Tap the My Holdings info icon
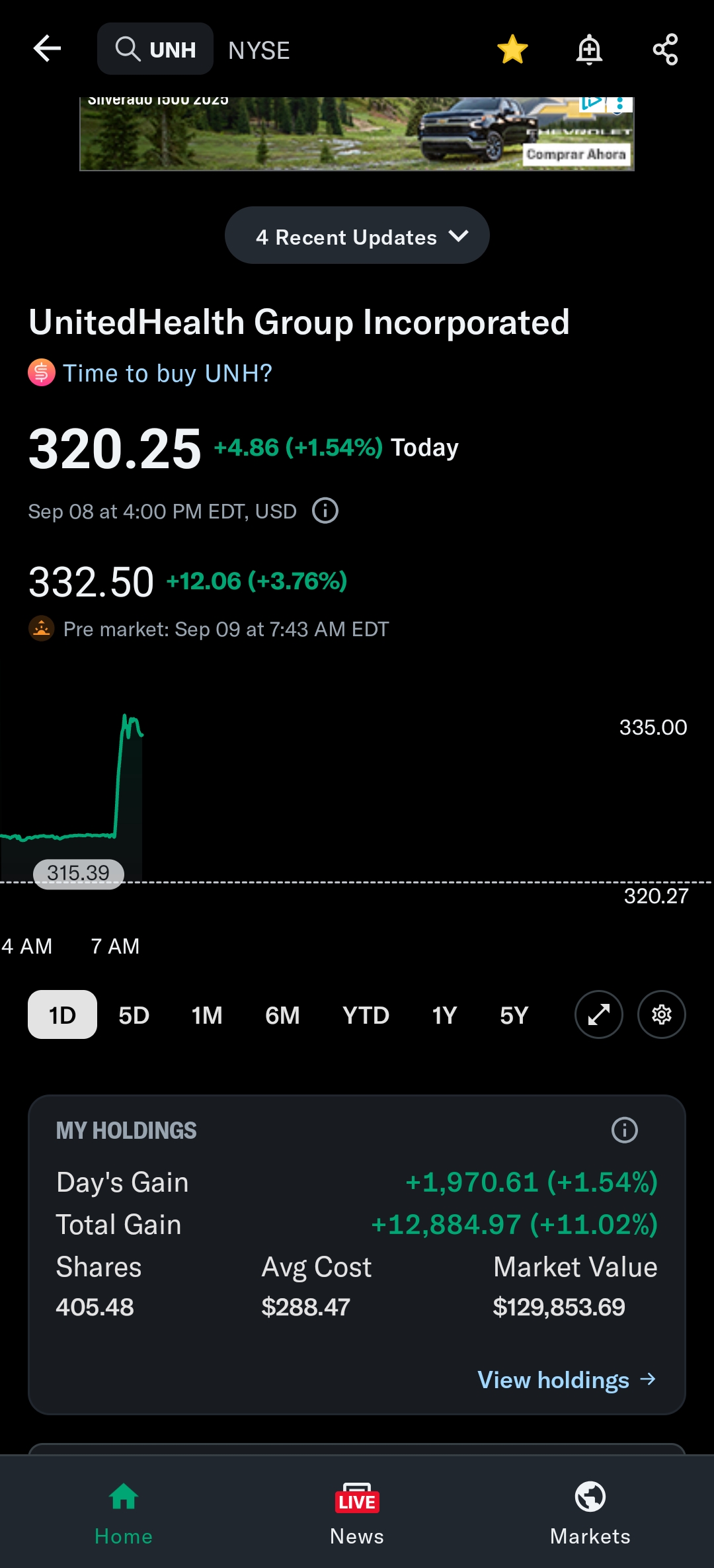 624,1130
